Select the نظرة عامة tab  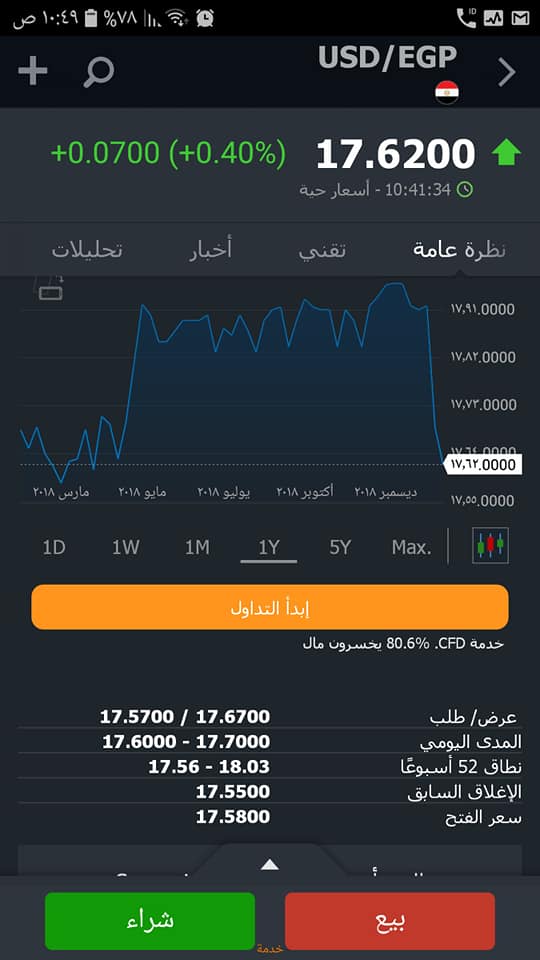click(459, 250)
